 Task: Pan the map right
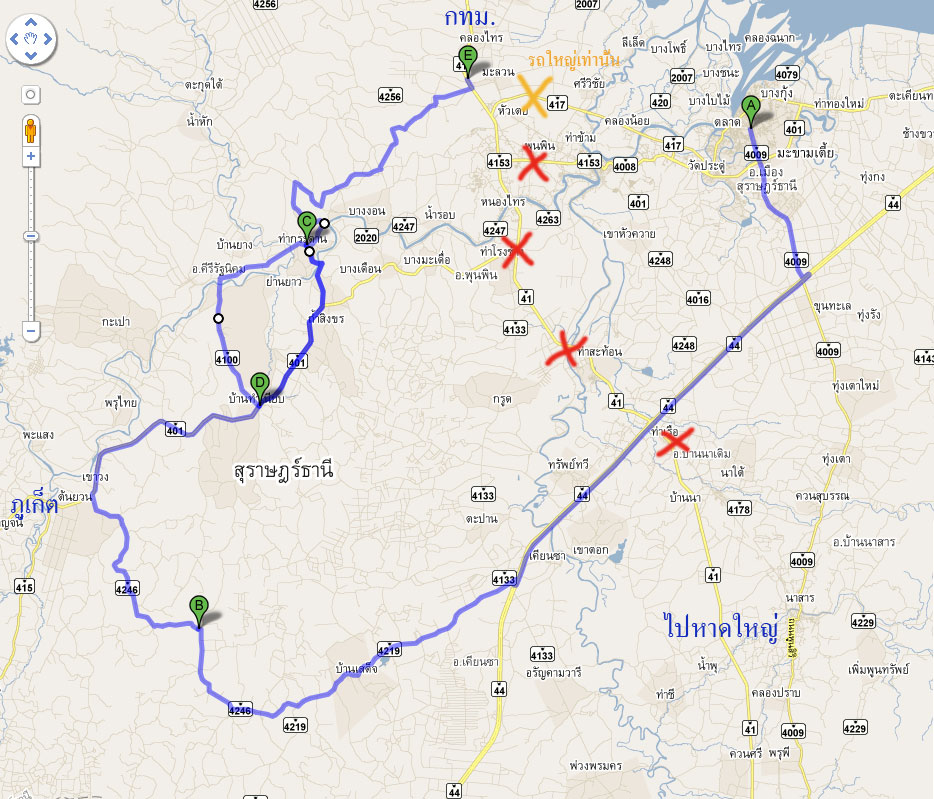(47, 39)
